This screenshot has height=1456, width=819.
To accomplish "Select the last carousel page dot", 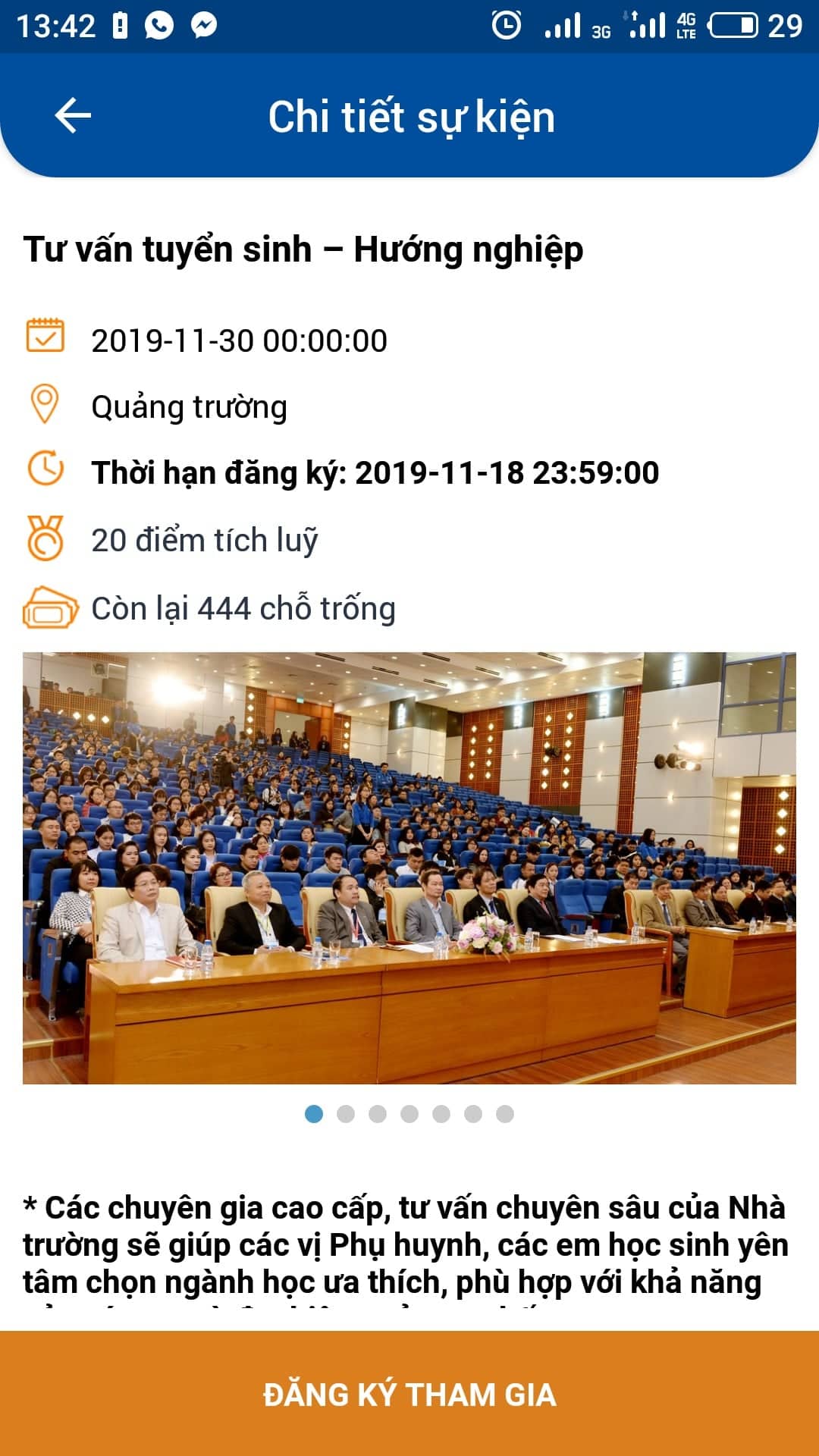I will 505,1113.
